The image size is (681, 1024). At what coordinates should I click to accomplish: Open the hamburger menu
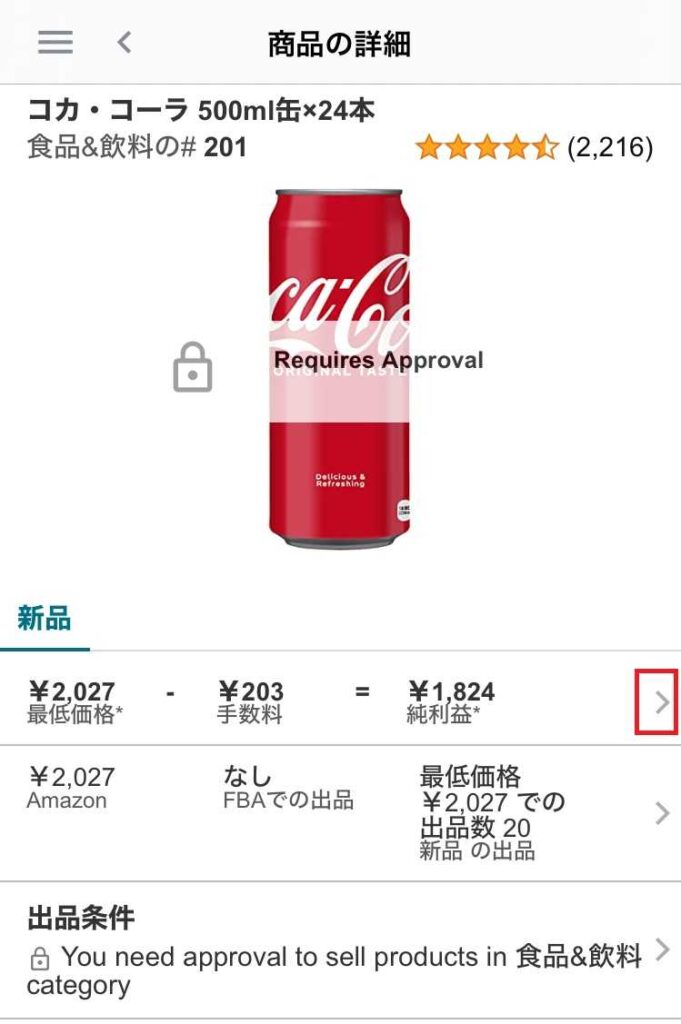tap(55, 42)
